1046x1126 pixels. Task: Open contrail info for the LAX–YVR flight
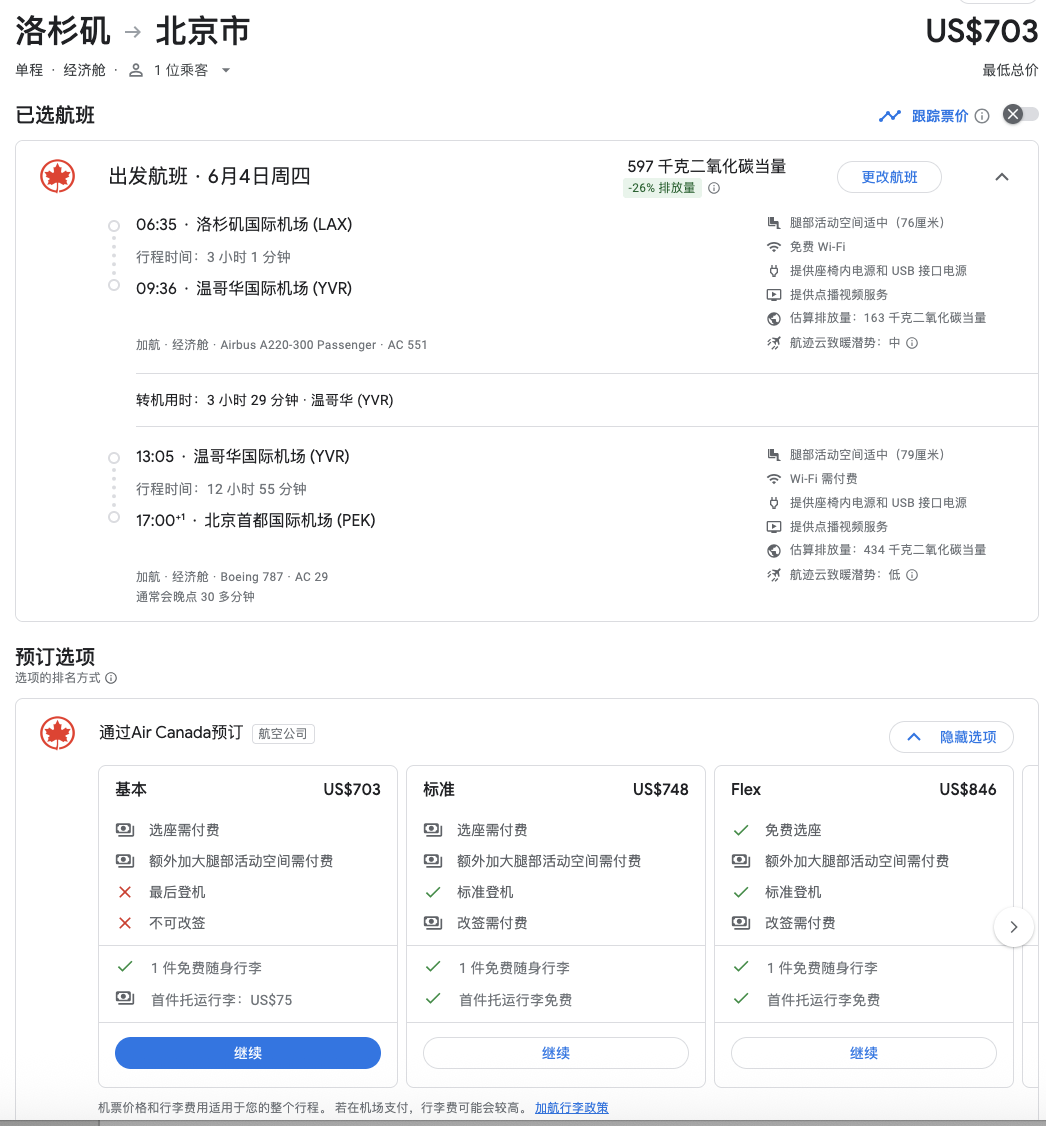(912, 343)
